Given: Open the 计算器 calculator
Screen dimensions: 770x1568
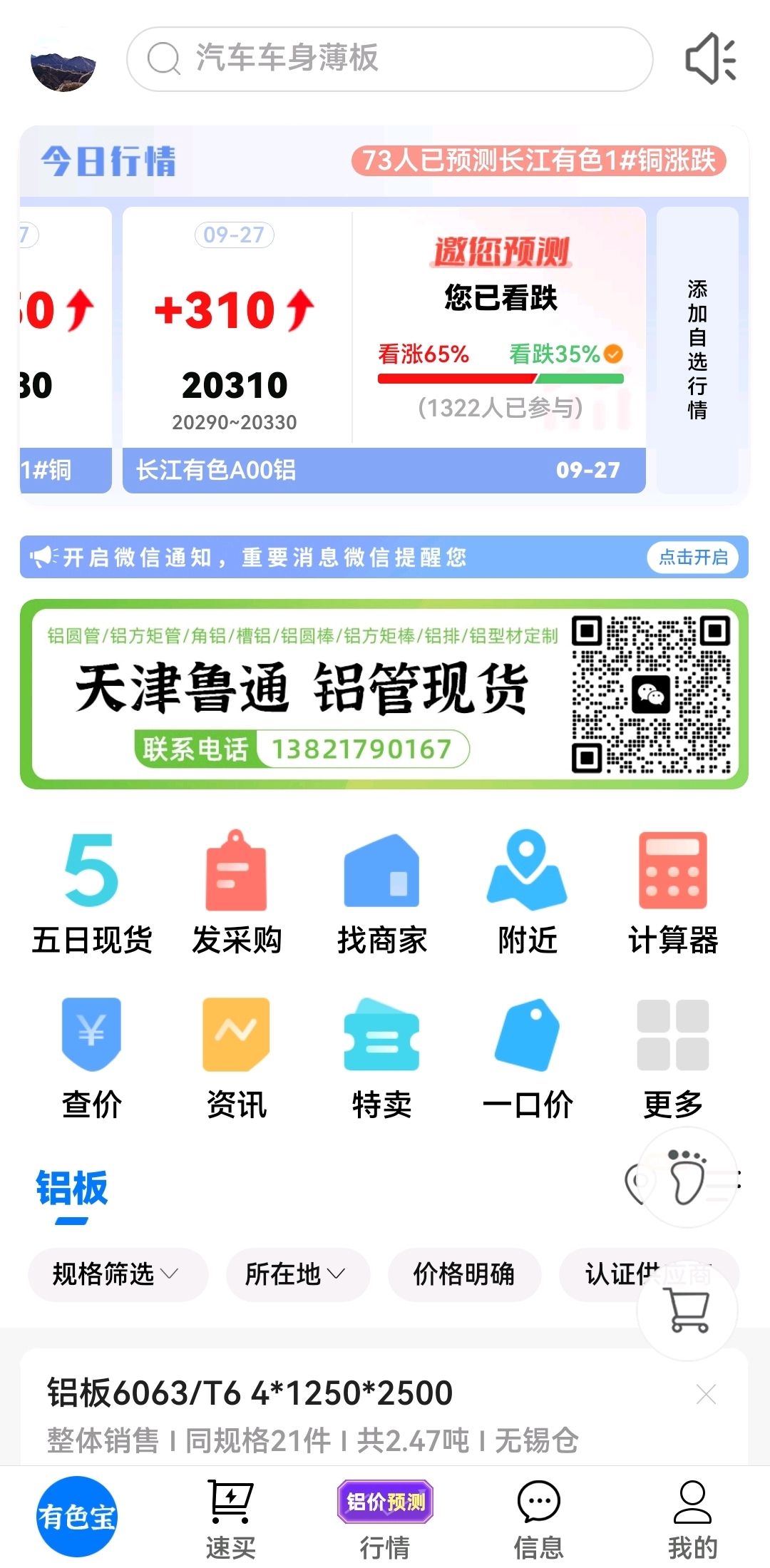Looking at the screenshot, I should [x=672, y=893].
